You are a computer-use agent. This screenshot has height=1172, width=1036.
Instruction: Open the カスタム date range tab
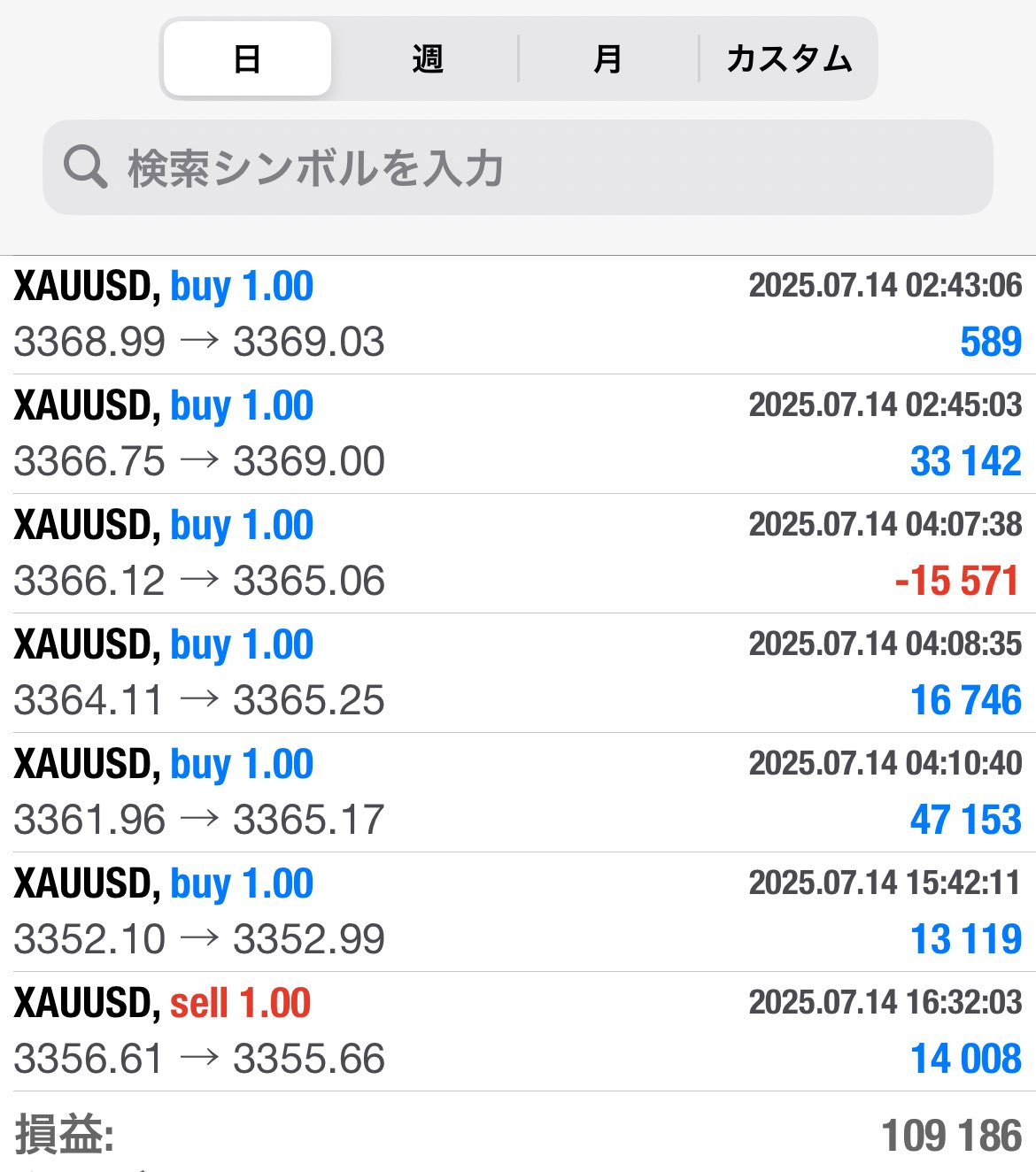click(x=787, y=59)
